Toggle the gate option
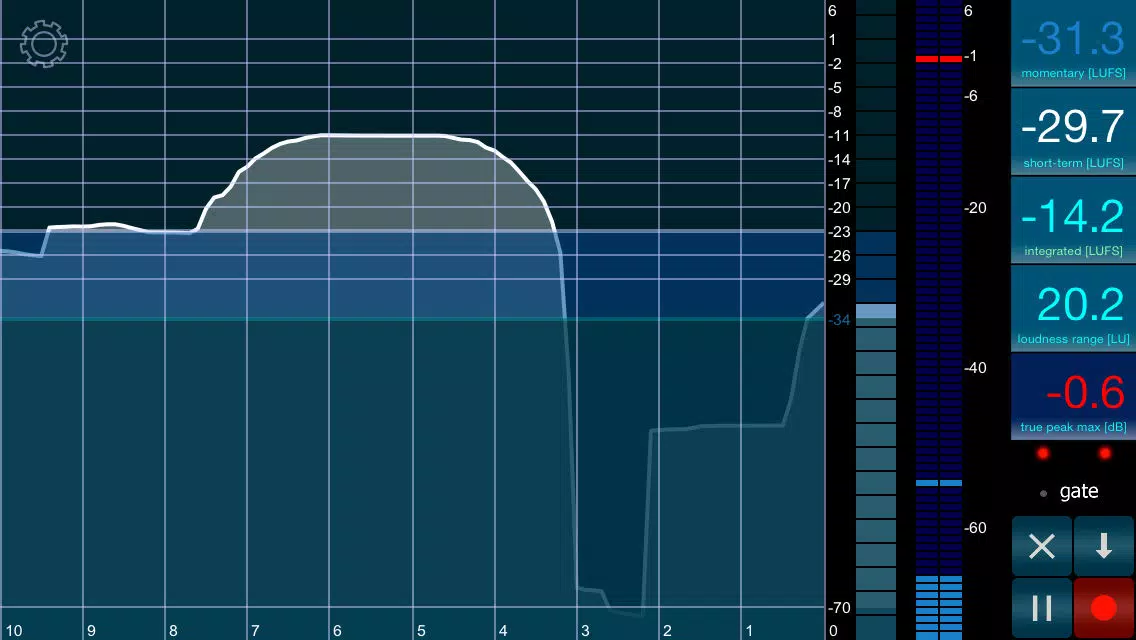Screen dimensions: 1136x640 tap(1070, 491)
